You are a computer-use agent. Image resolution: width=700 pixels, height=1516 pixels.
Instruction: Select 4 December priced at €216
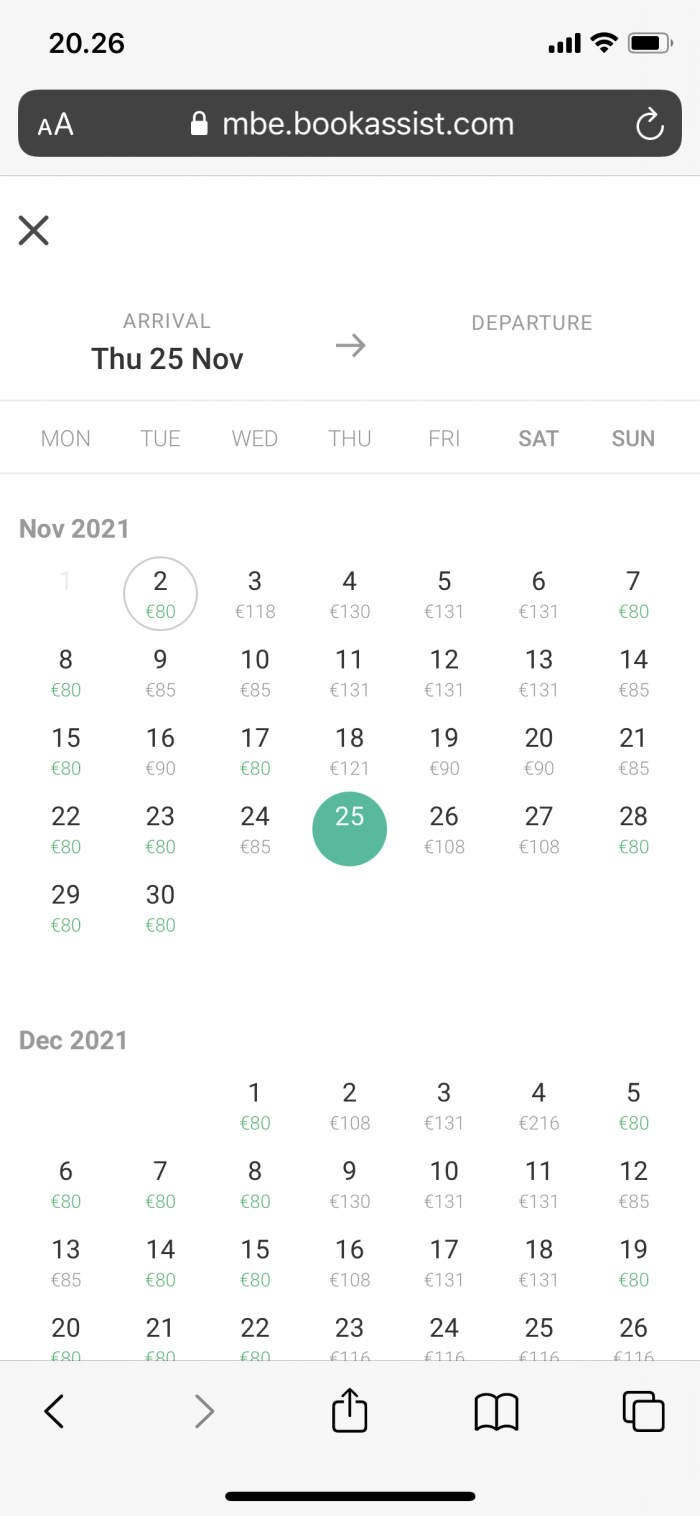click(x=539, y=1105)
